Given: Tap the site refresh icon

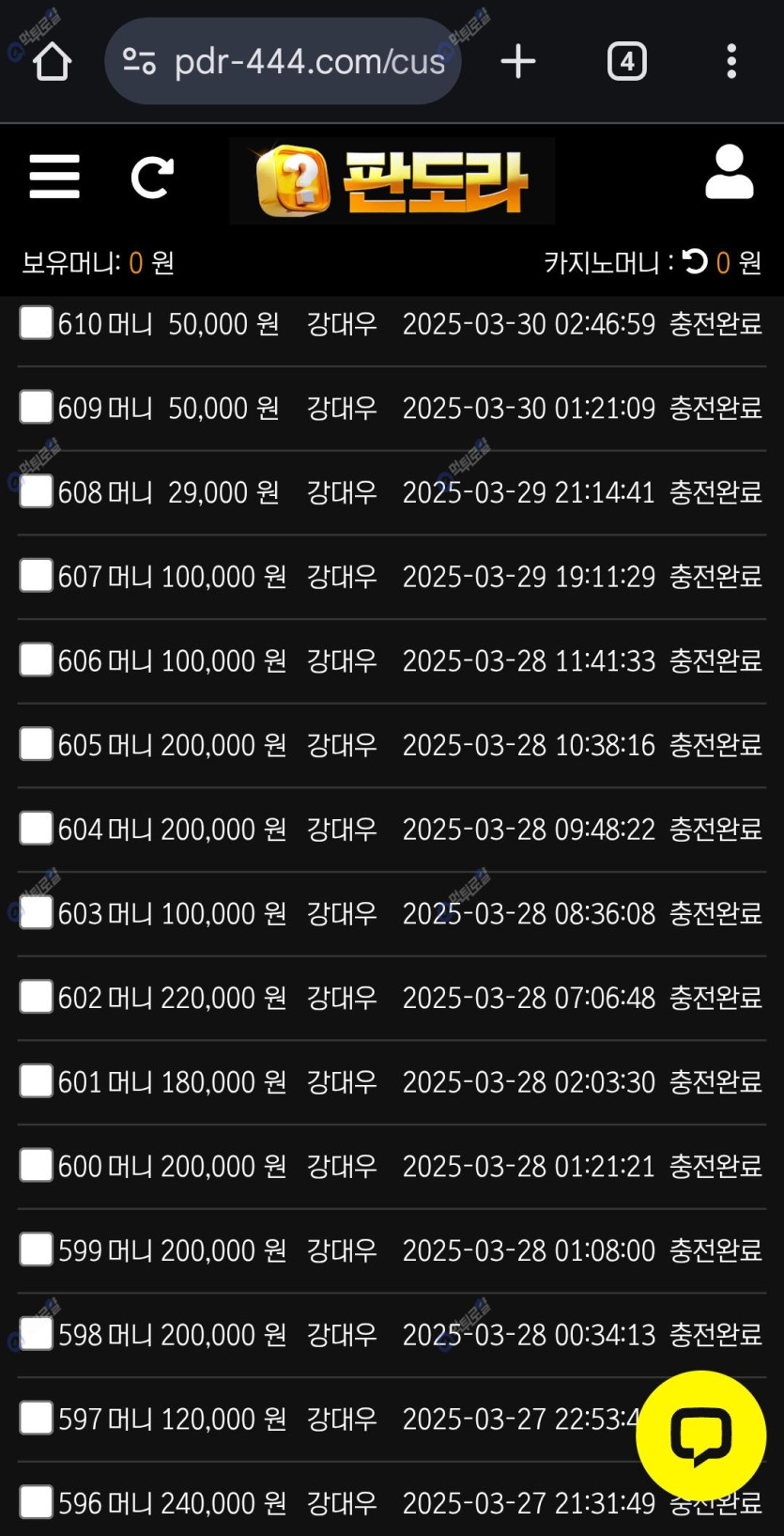Looking at the screenshot, I should pos(152,178).
